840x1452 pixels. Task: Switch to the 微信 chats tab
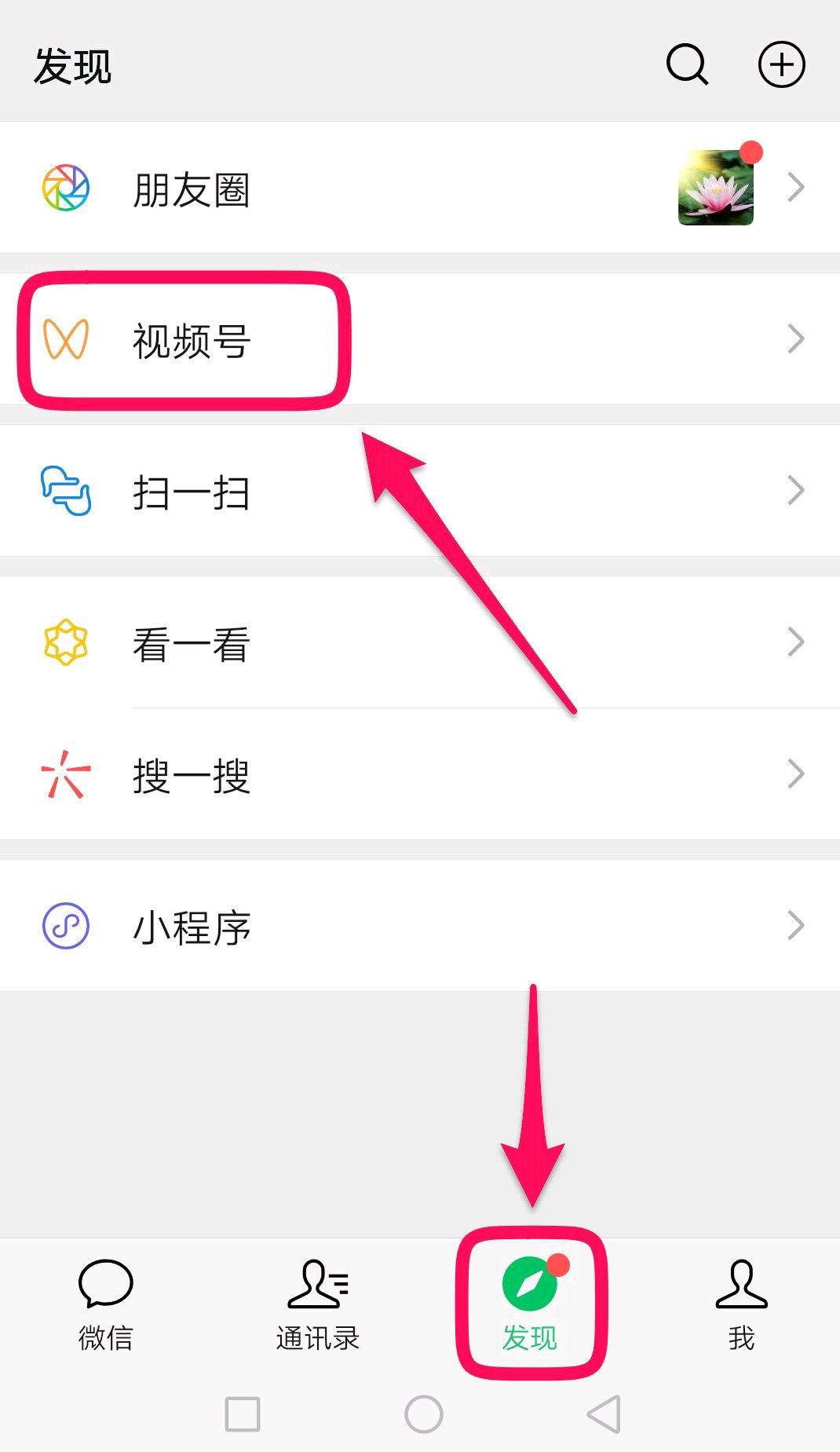[x=105, y=1304]
